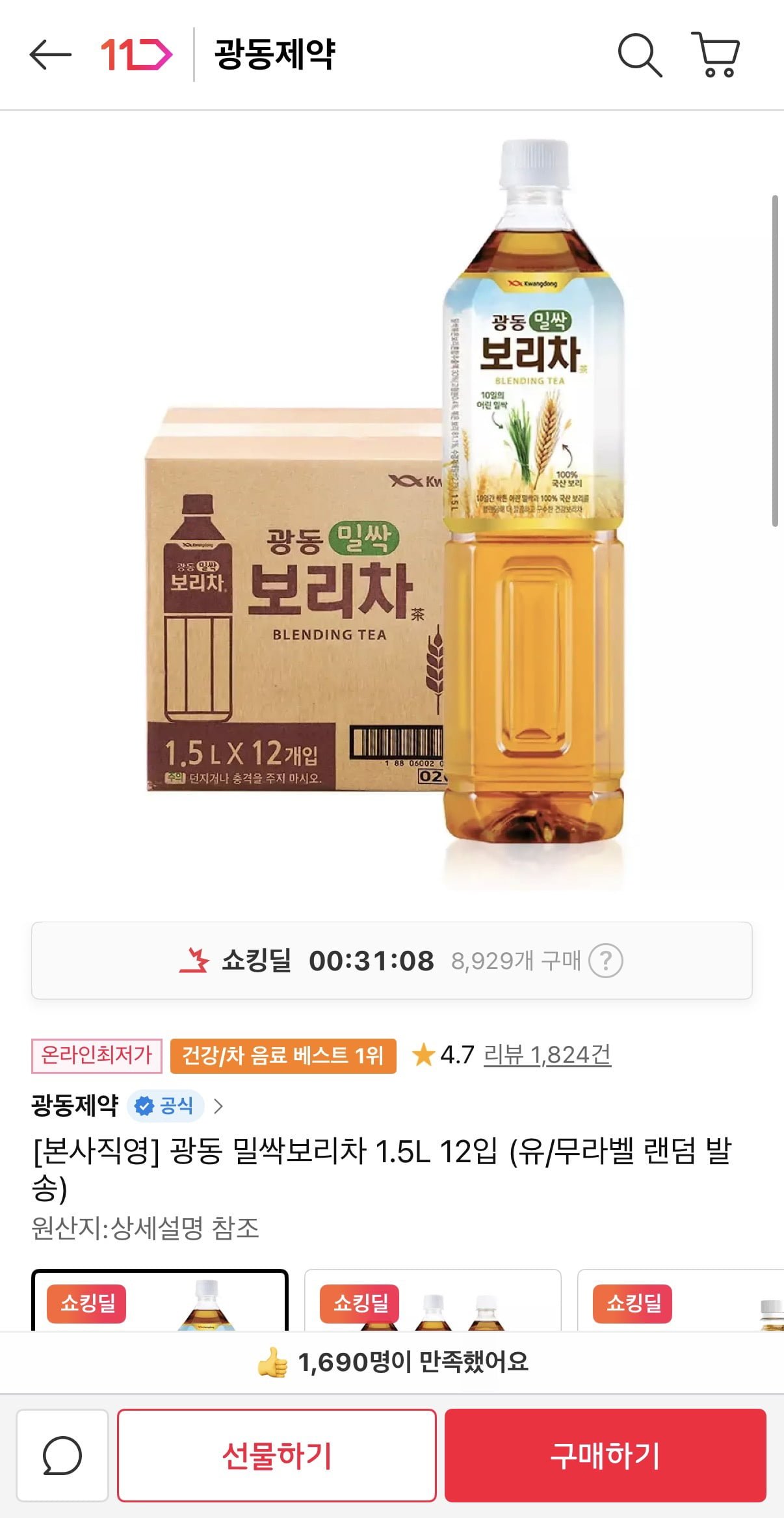Open the chat inquiry icon
Viewport: 784px width, 1518px height.
point(62,1455)
